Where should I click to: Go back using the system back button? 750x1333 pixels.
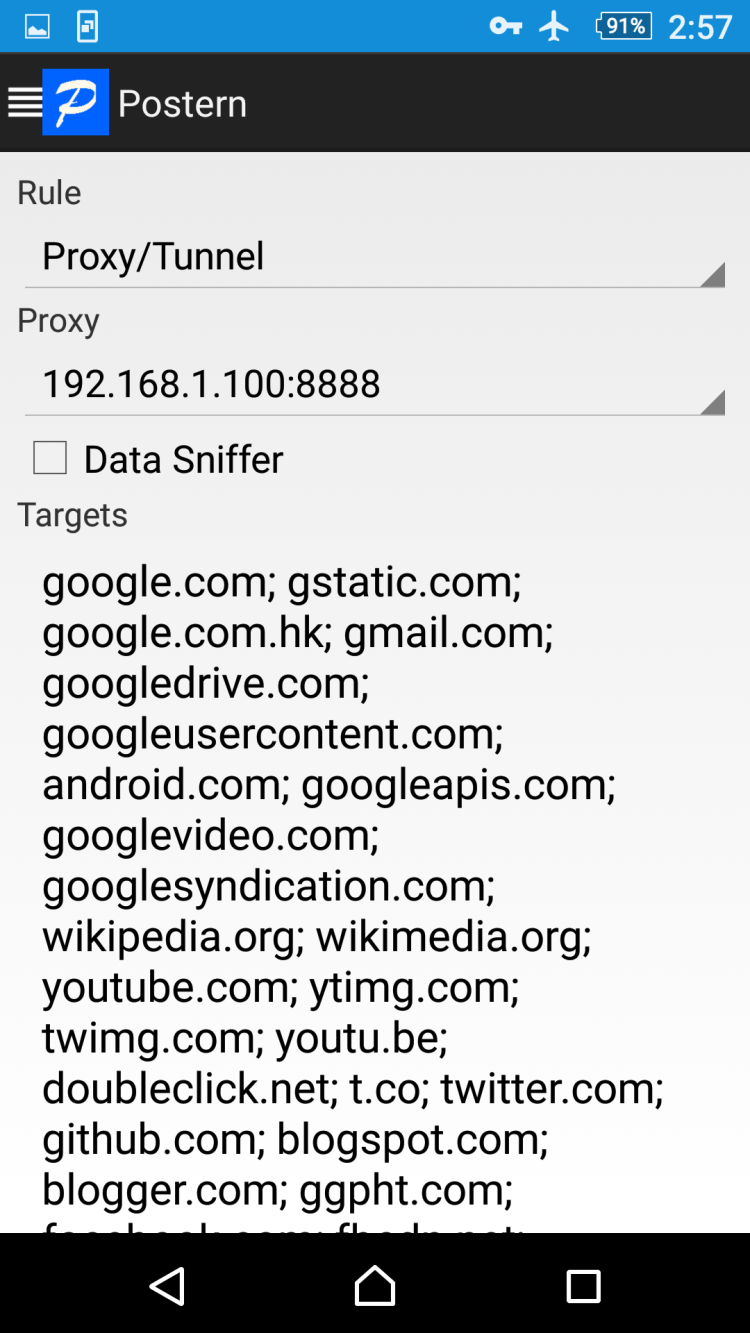pyautogui.click(x=167, y=1285)
